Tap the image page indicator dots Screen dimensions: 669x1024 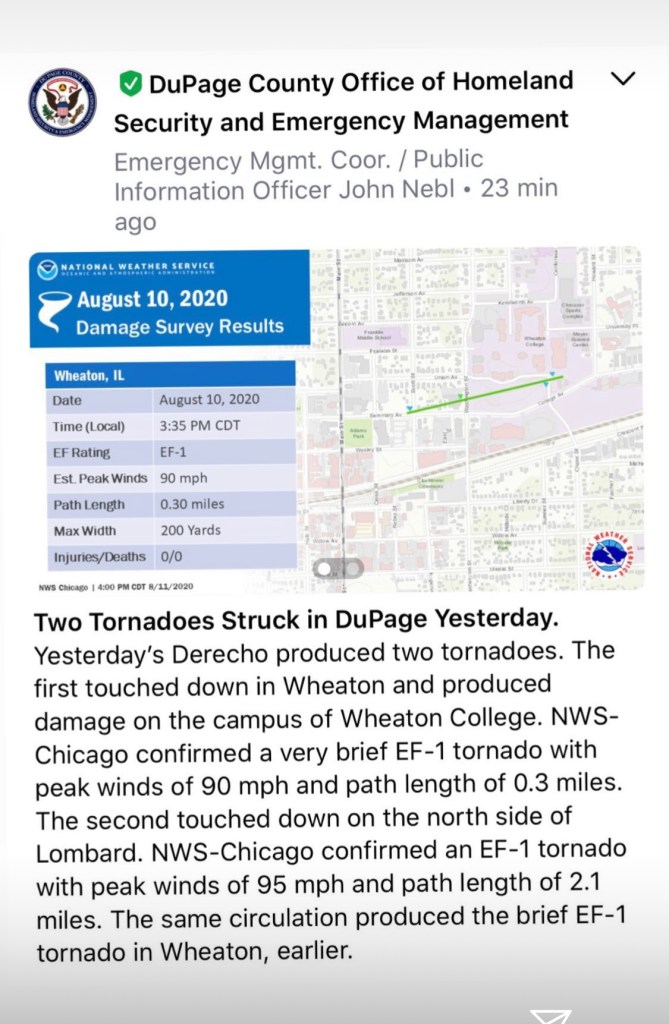(x=339, y=568)
